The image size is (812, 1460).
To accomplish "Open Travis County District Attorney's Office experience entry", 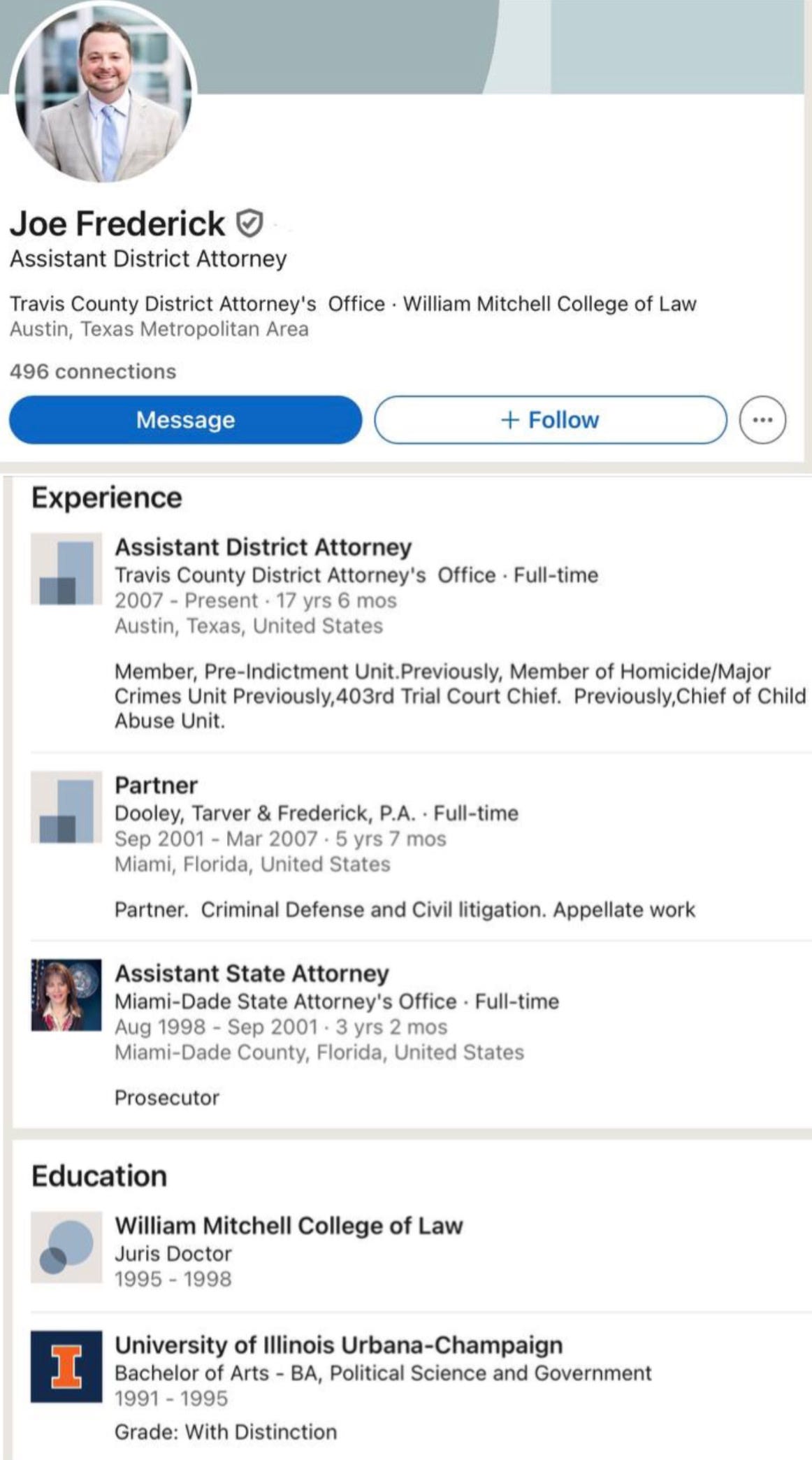I will click(419, 633).
